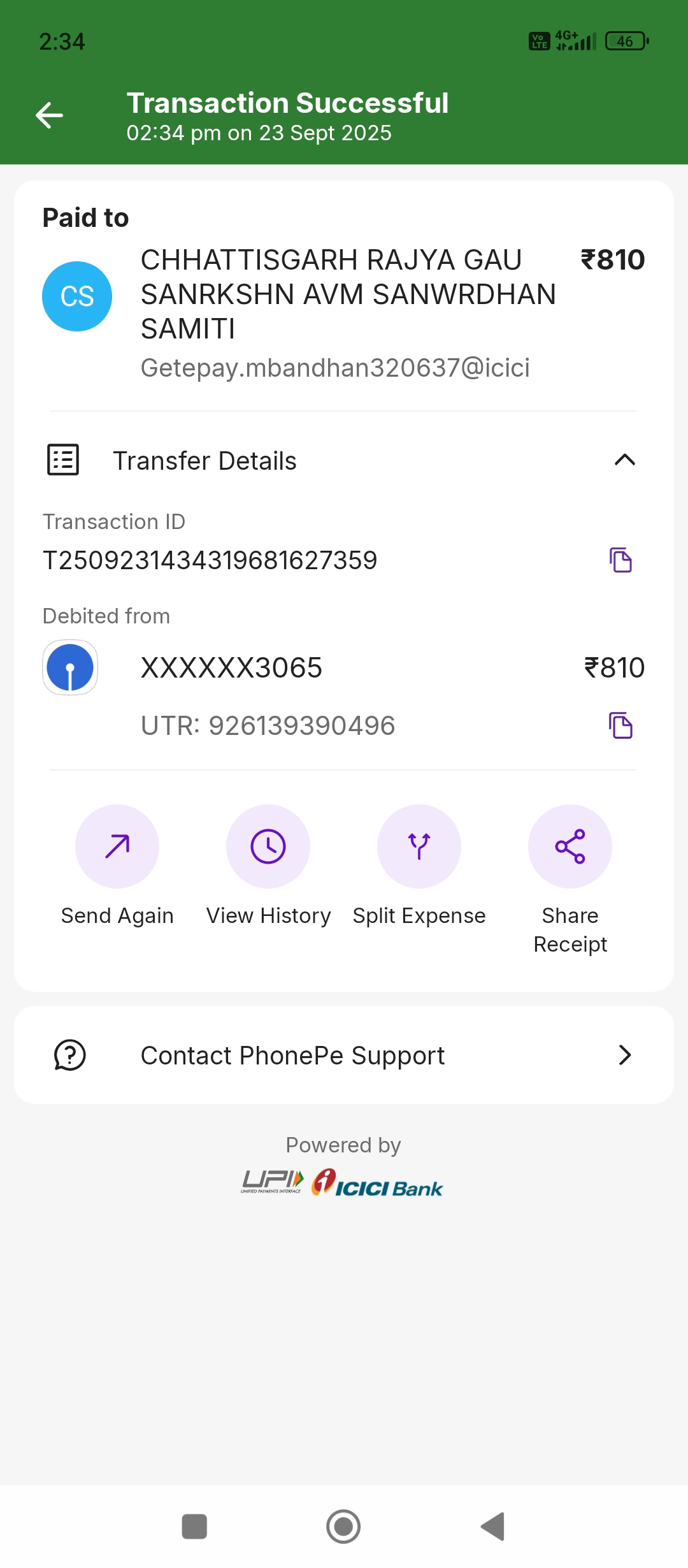Collapse the Transfer Details section
Screen dimensions: 688x1568
[624, 460]
